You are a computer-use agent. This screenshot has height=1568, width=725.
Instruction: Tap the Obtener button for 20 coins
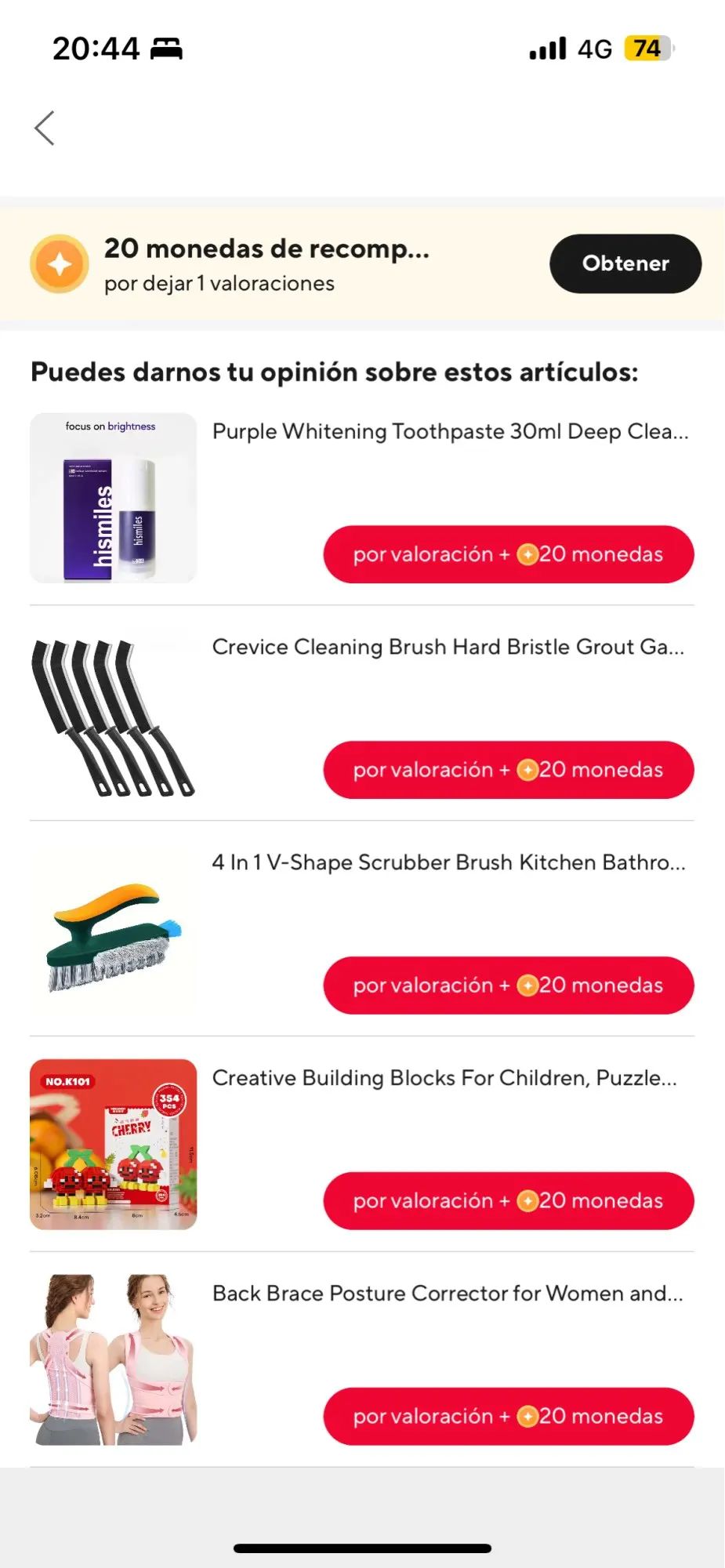coord(625,263)
